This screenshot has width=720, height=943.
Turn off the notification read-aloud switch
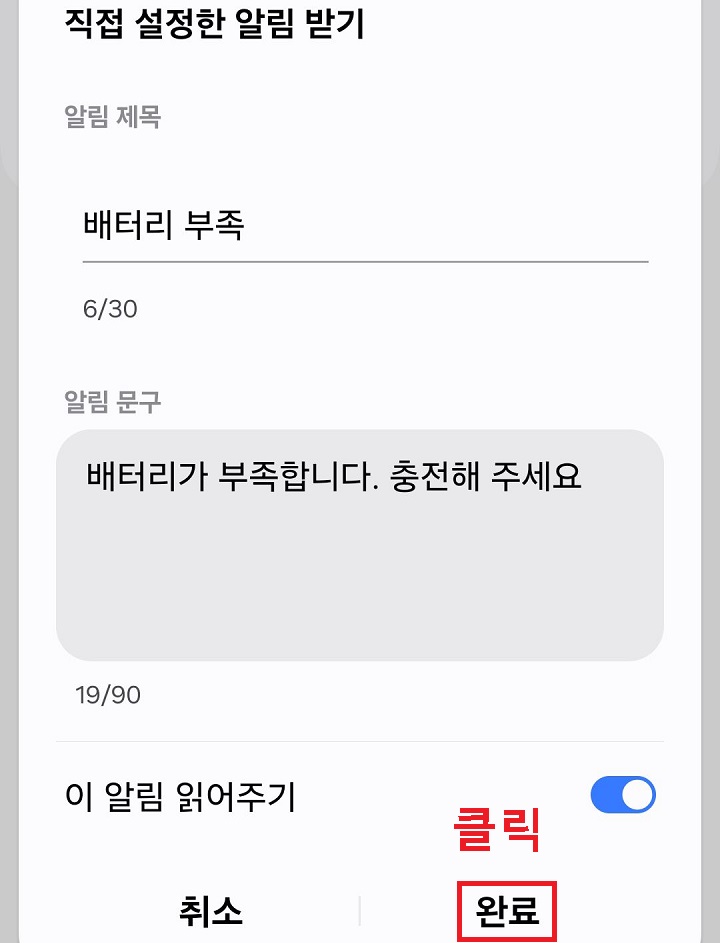621,794
